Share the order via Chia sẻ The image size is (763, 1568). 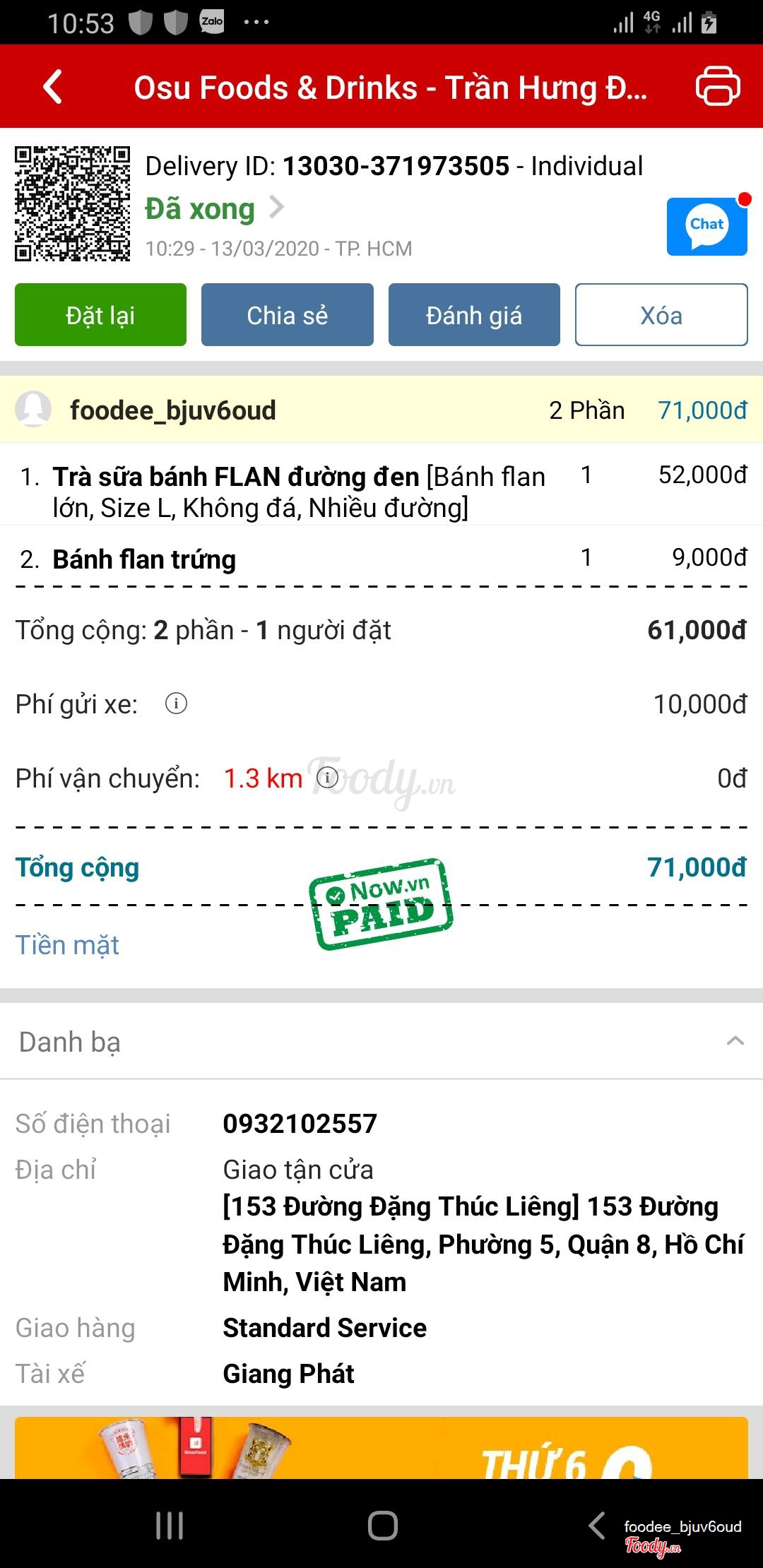coord(287,315)
